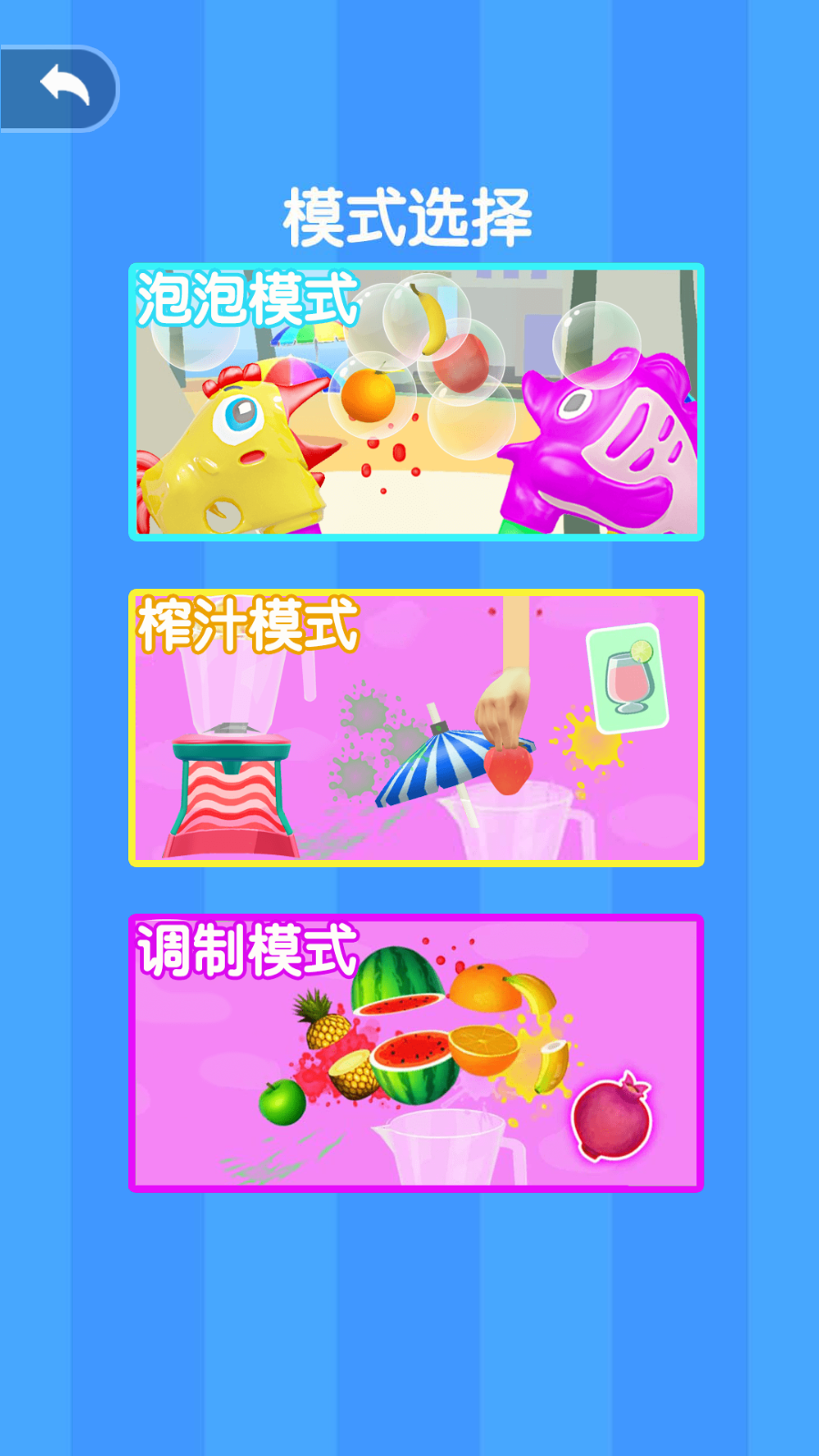819x1456 pixels.
Task: Open 榨汁模式 (Juicing Mode)
Action: 414,723
